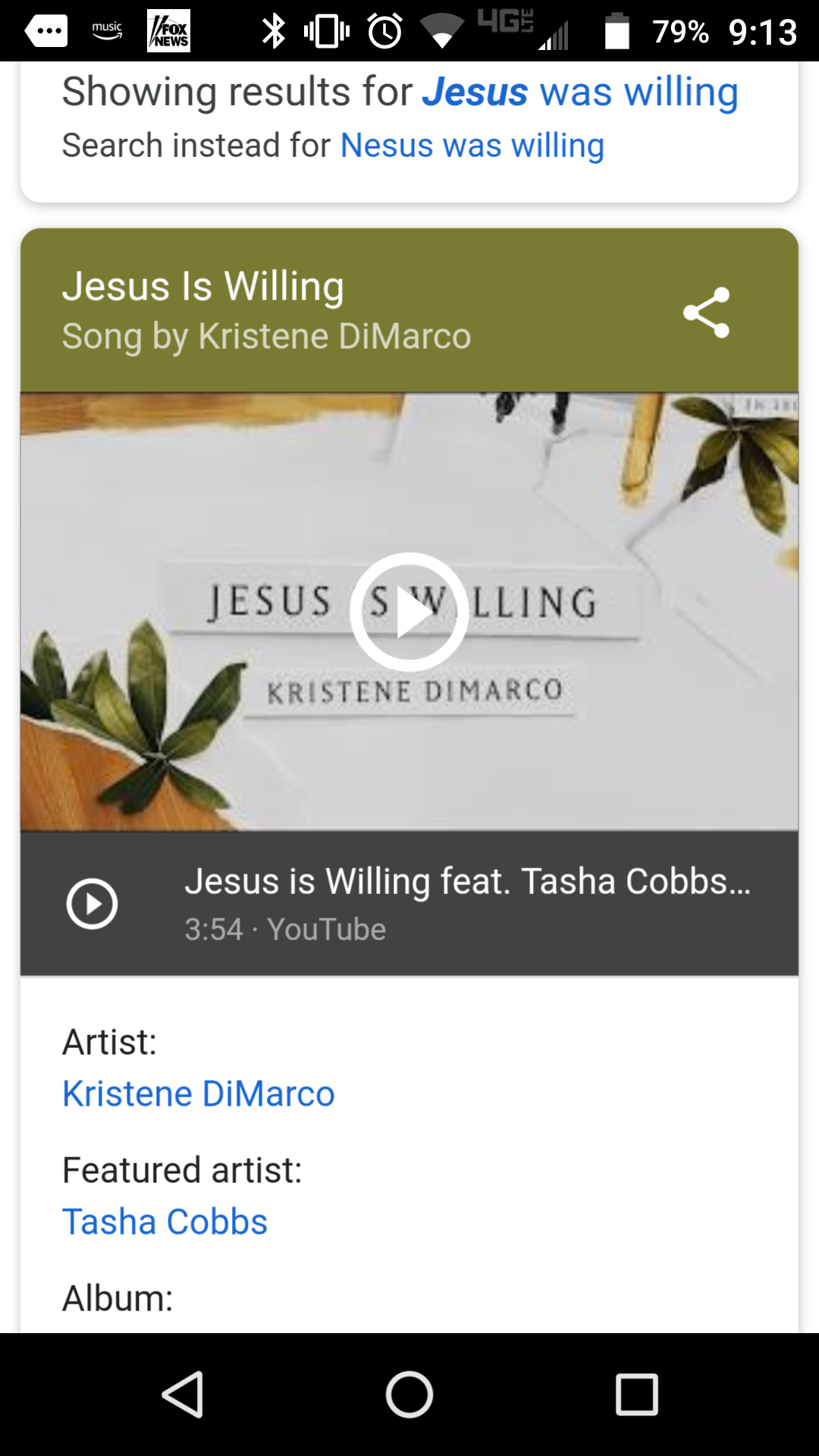Search instead for Nesus was willing
Screen dimensions: 819x1456
point(472,146)
